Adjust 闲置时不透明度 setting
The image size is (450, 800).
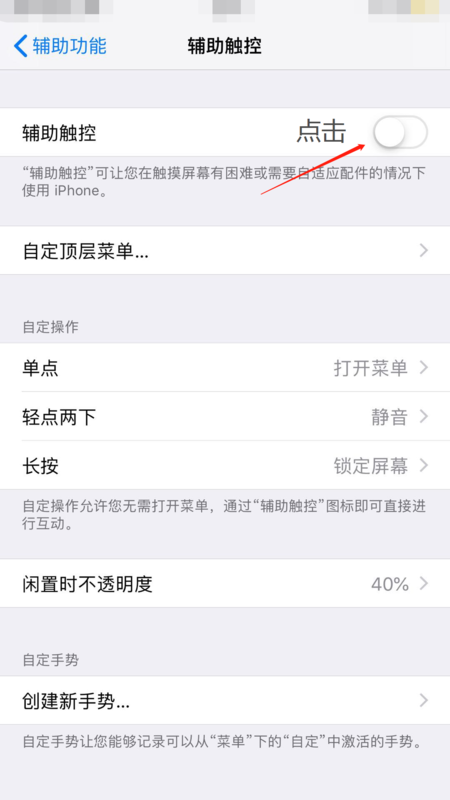tap(225, 583)
